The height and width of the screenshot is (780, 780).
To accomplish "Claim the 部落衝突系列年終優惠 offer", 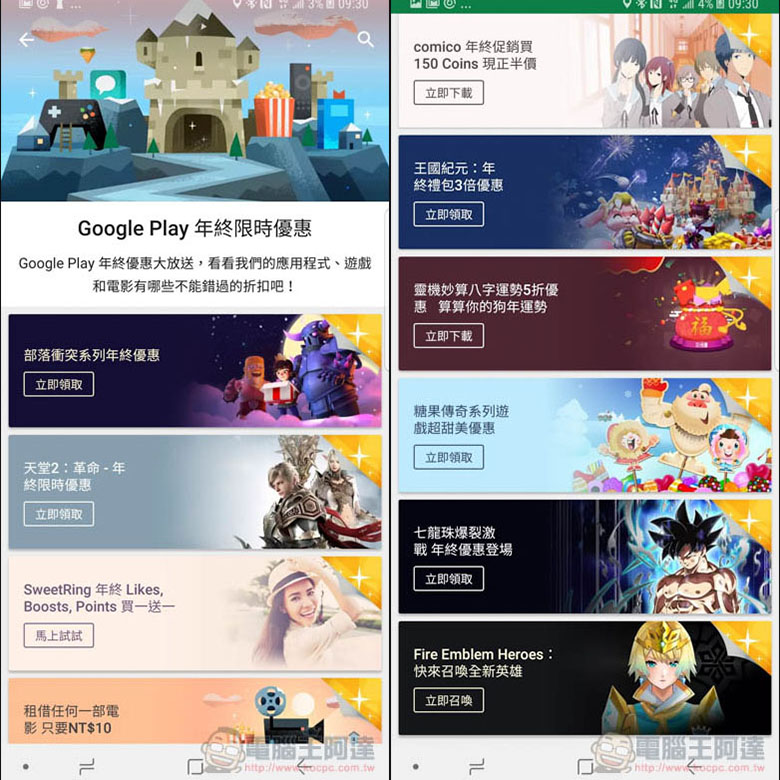I will (x=59, y=384).
